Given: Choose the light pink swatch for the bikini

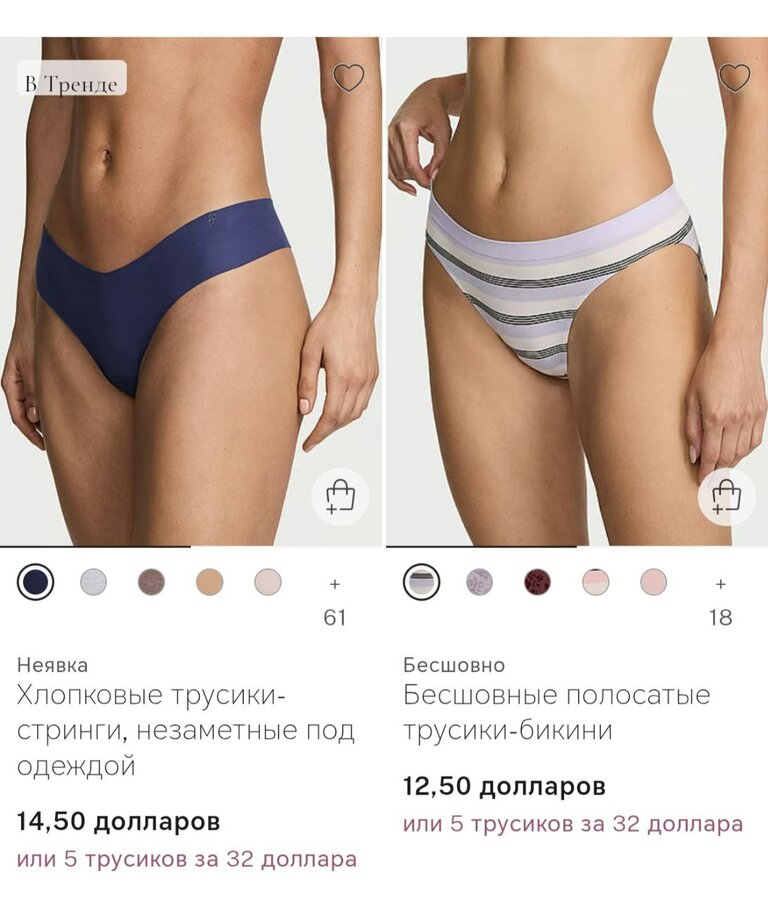Looking at the screenshot, I should click(x=653, y=582).
